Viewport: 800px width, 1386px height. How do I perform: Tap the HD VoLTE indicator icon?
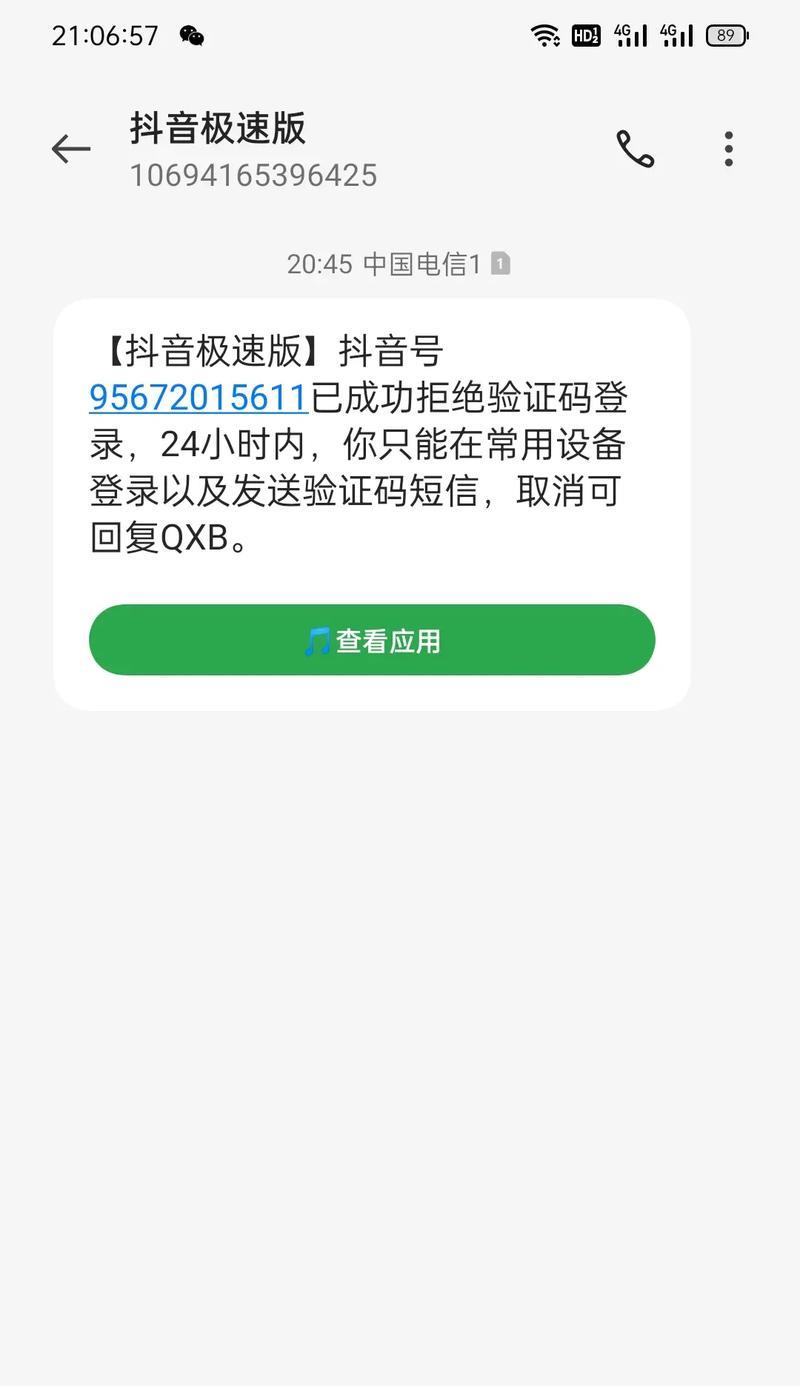tap(585, 34)
